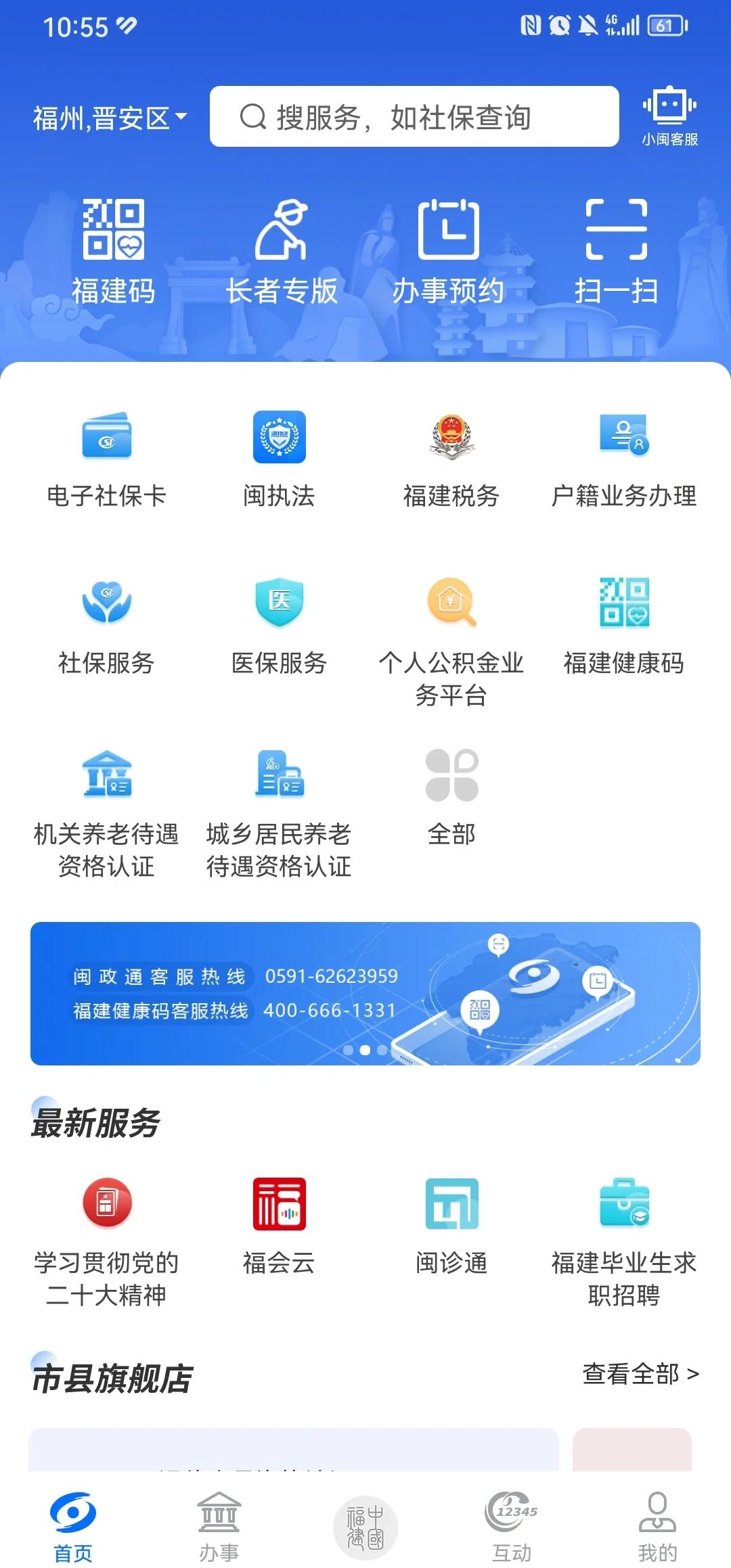Open the 我的 profile tab
Viewport: 731px width, 1568px height.
point(657,1522)
